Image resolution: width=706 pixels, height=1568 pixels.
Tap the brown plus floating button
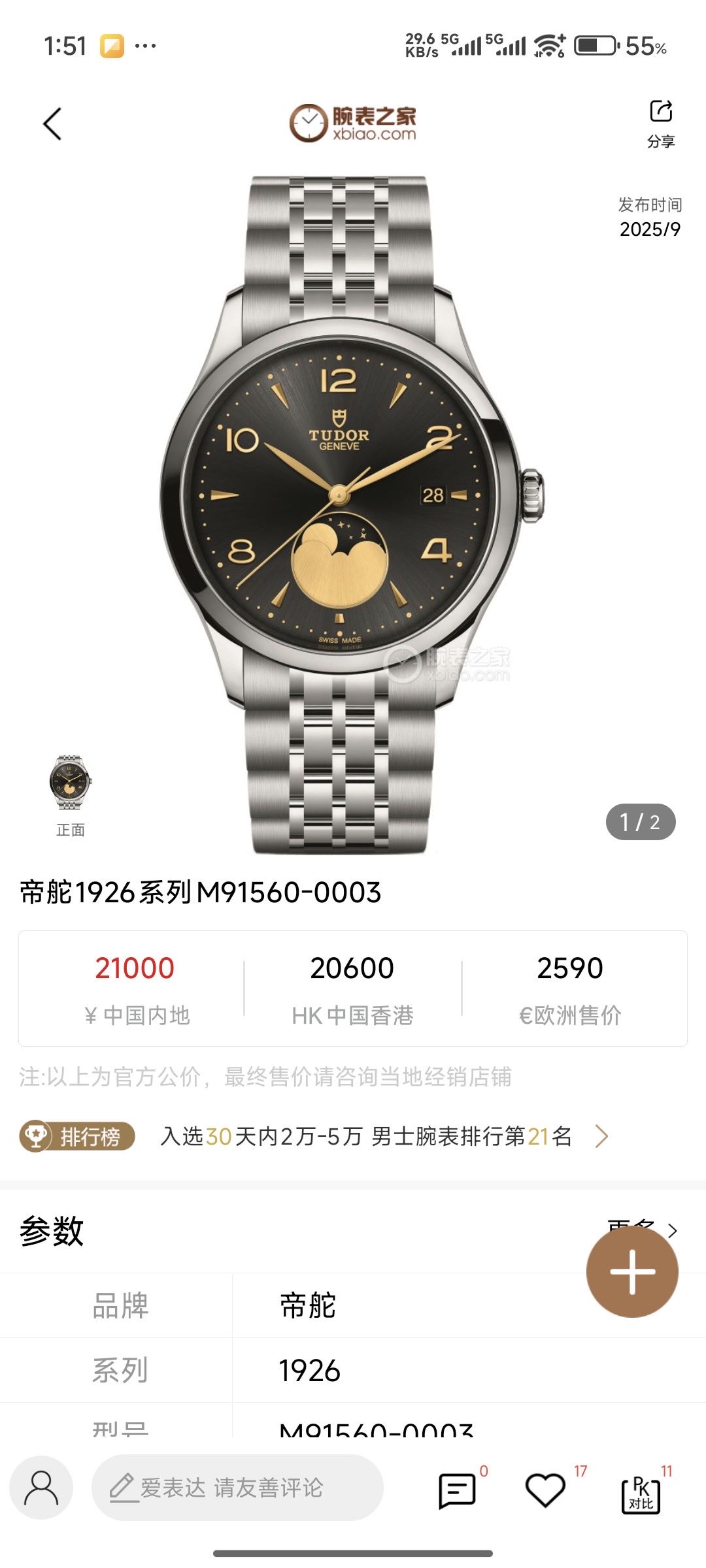[x=632, y=1272]
